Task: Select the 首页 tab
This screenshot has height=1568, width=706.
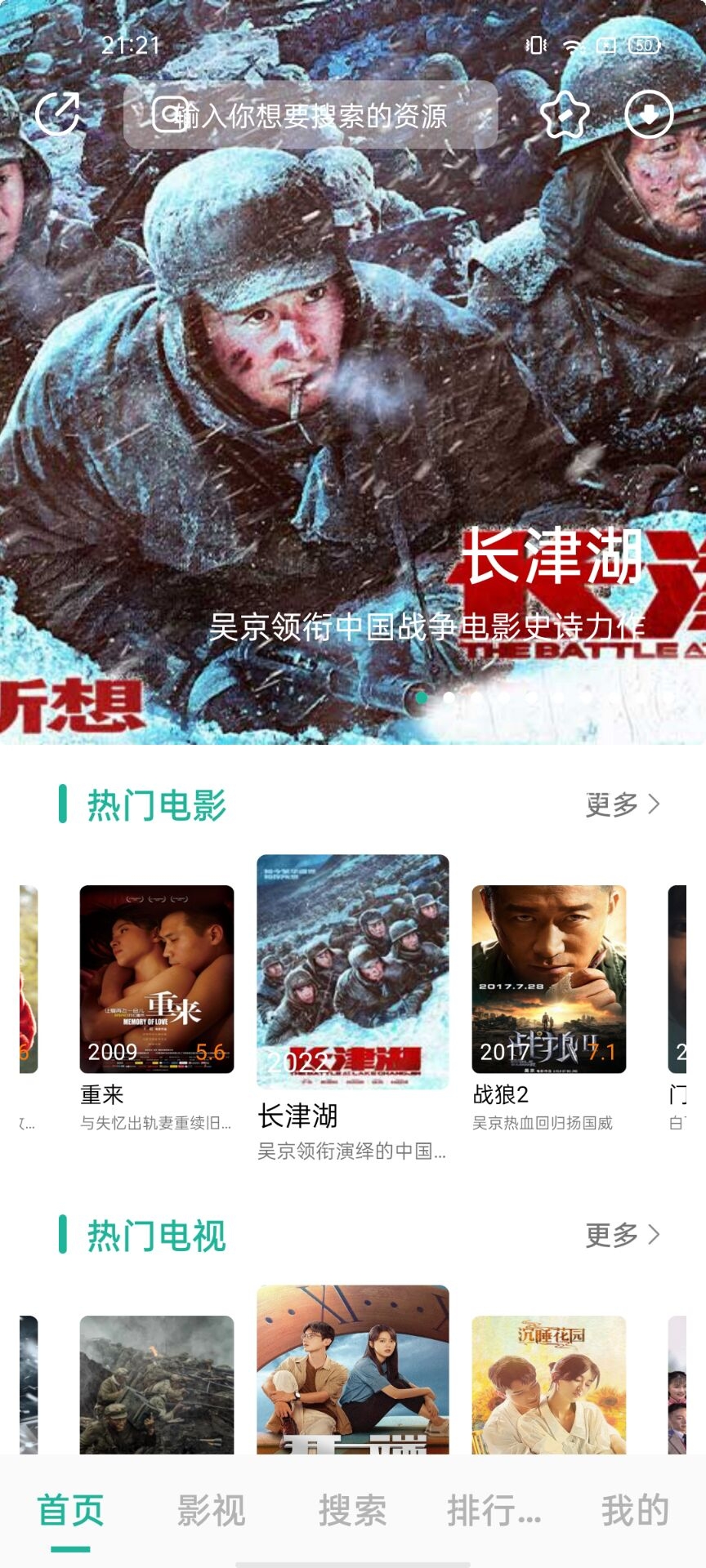Action: click(x=71, y=1511)
